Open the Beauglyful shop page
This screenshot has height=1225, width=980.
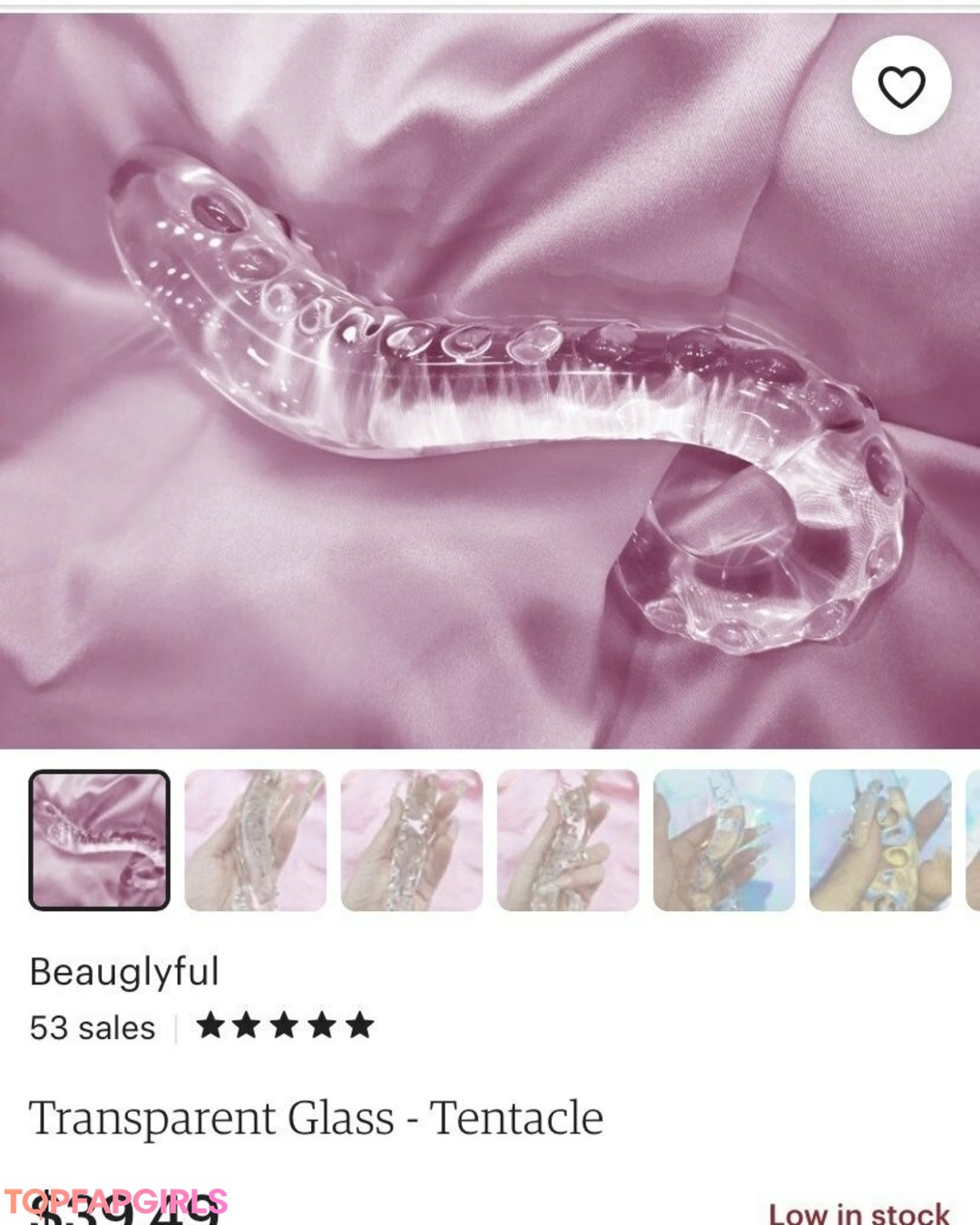tap(124, 972)
